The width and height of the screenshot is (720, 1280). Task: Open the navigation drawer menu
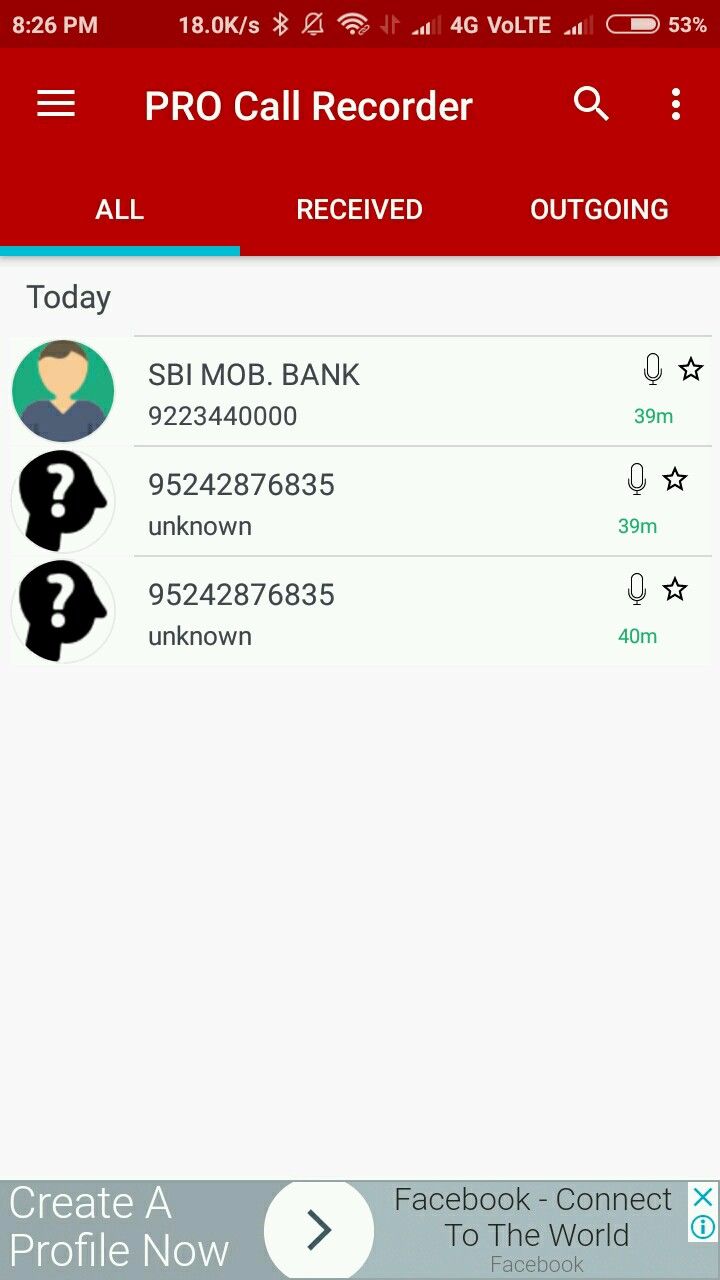coord(56,104)
